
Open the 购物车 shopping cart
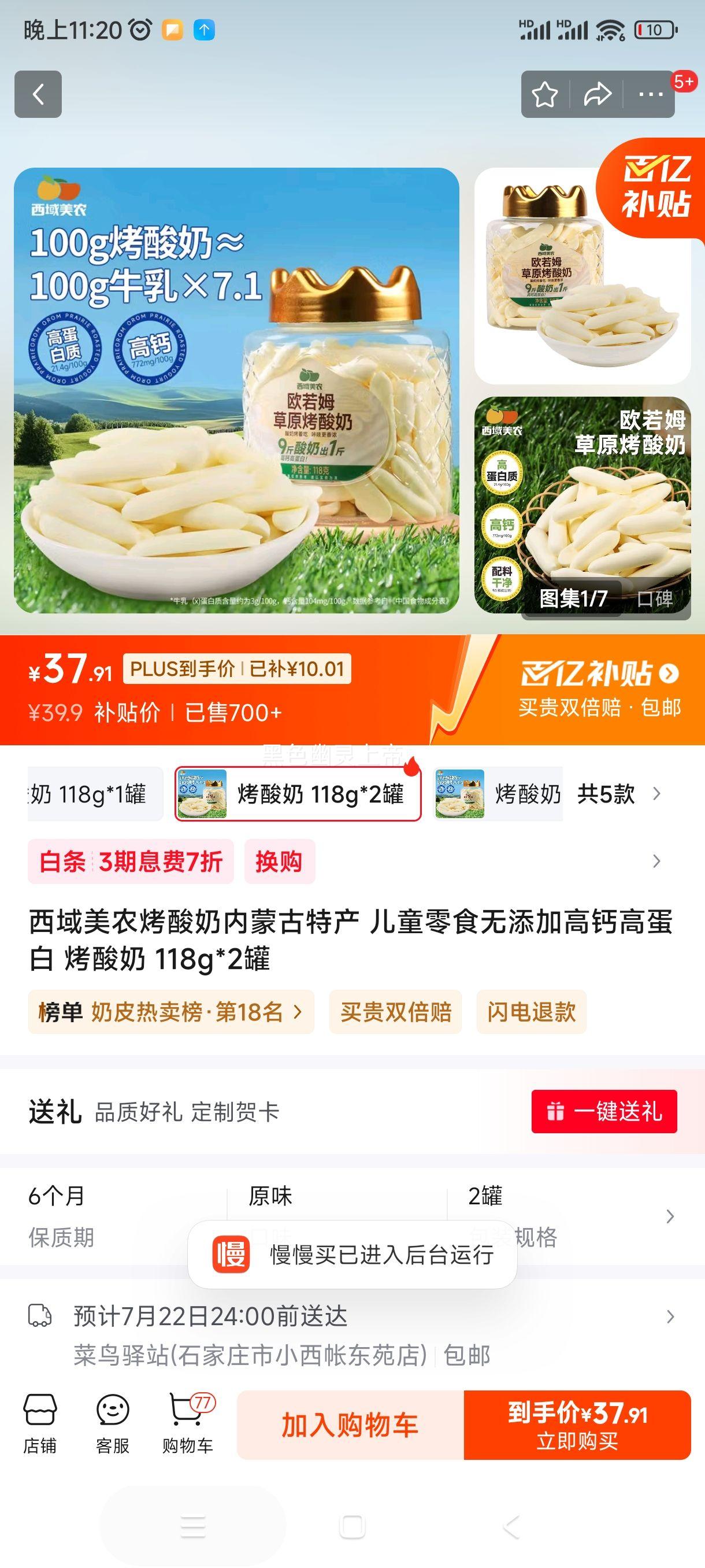[x=187, y=1425]
